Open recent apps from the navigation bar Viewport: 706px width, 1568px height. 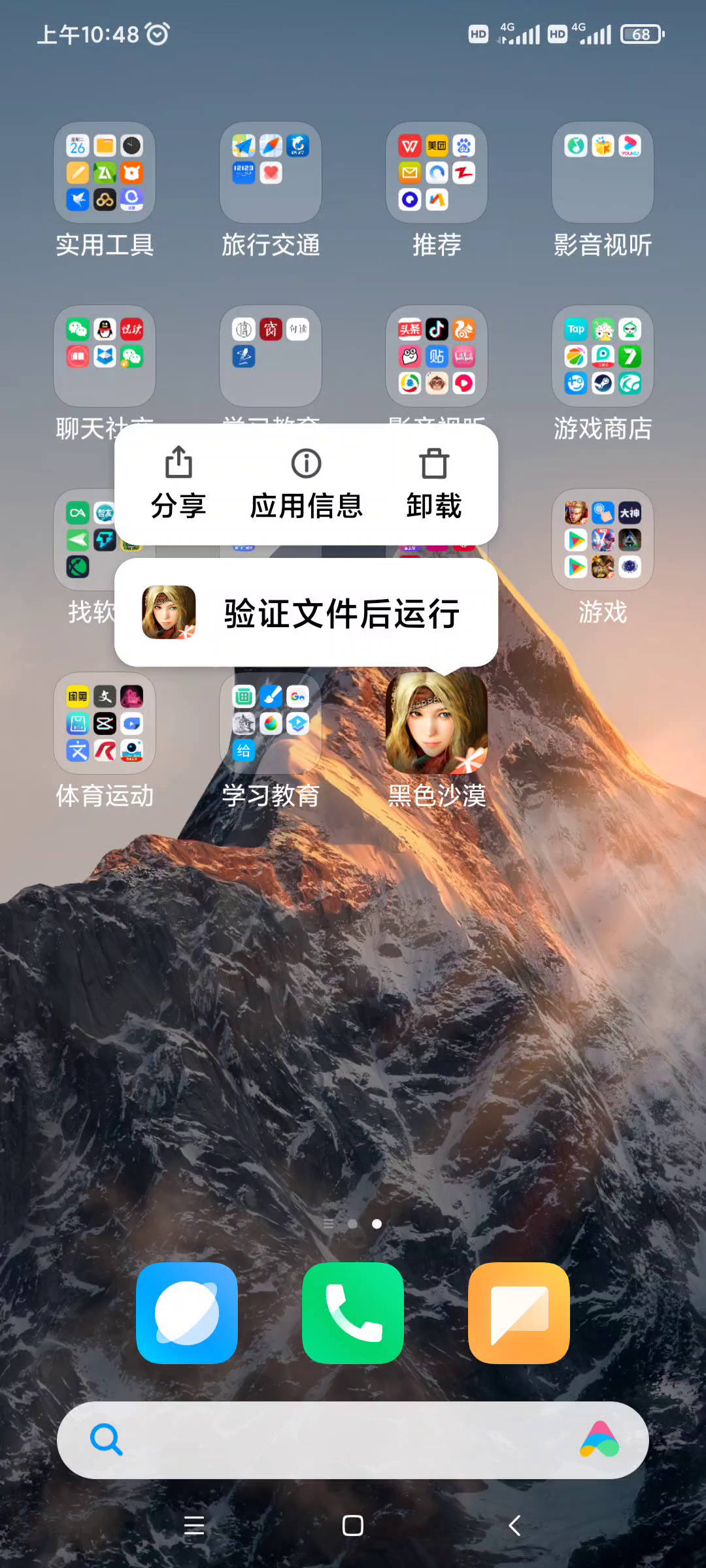click(x=194, y=1526)
